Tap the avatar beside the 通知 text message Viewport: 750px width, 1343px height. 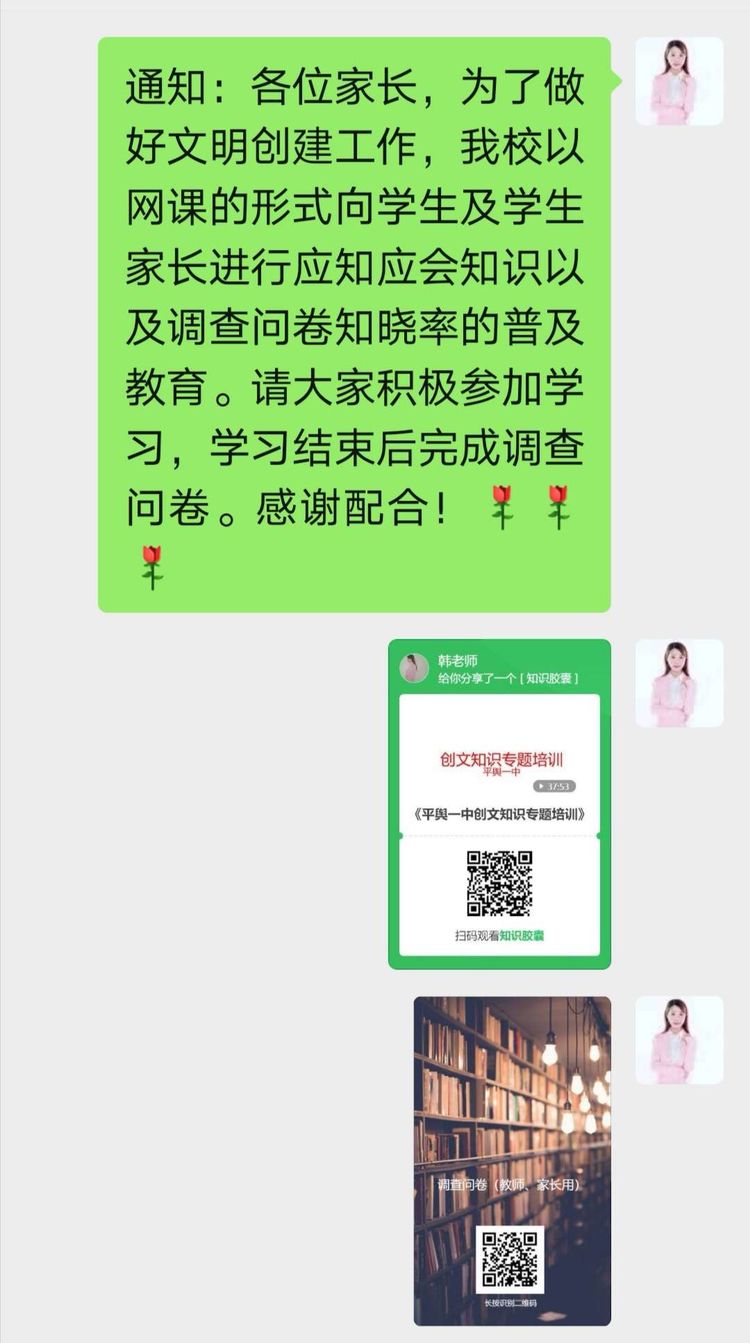point(679,81)
